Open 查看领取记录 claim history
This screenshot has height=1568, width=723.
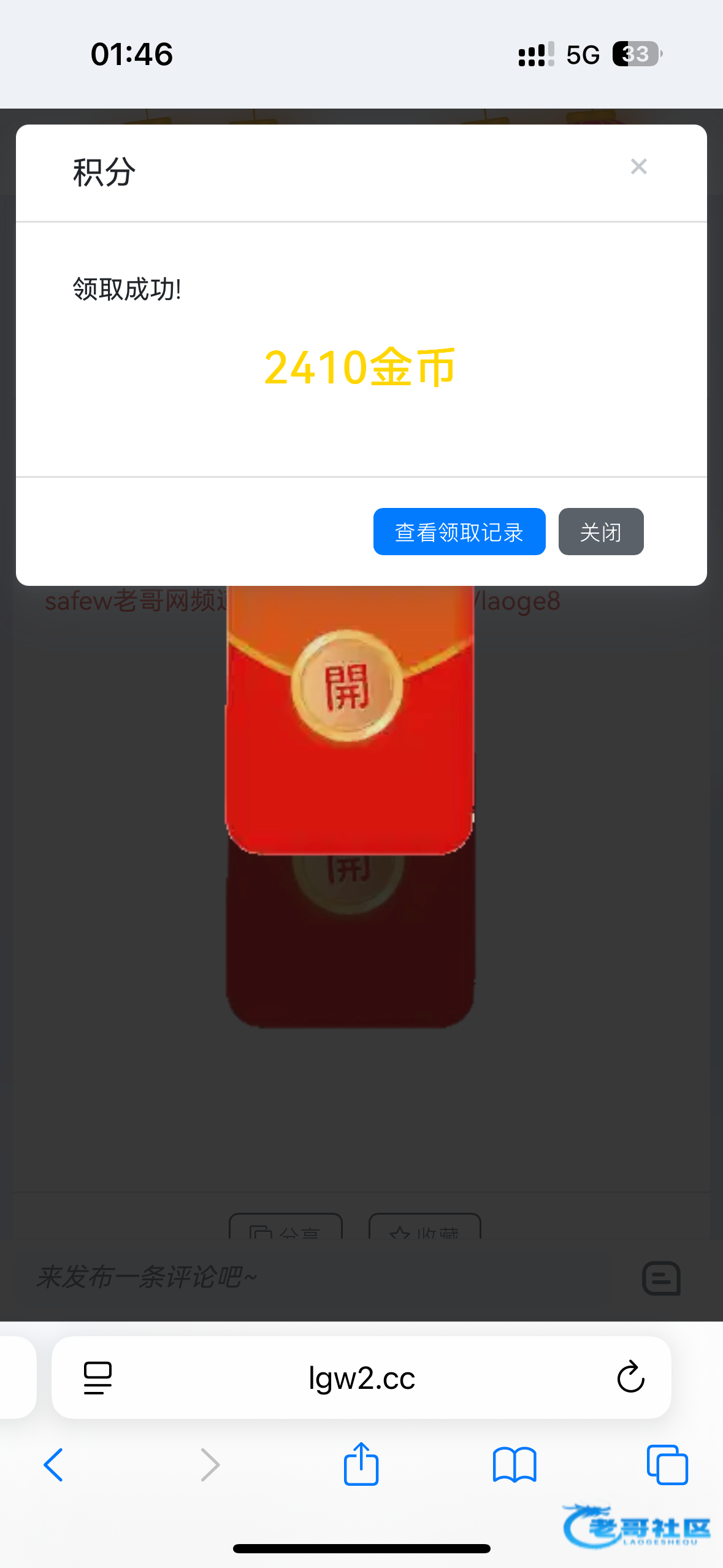click(x=459, y=532)
